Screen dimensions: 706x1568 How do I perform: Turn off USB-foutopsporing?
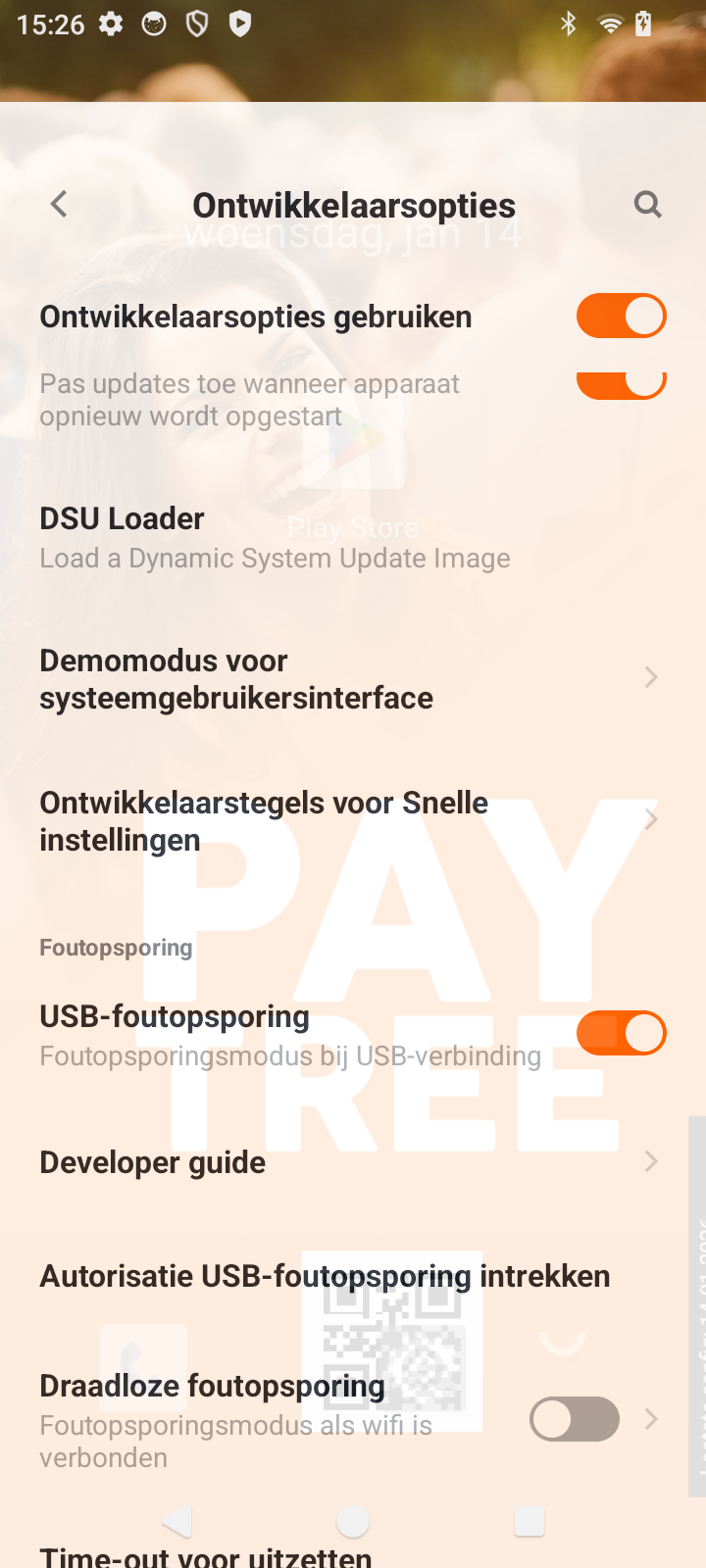tap(622, 1032)
